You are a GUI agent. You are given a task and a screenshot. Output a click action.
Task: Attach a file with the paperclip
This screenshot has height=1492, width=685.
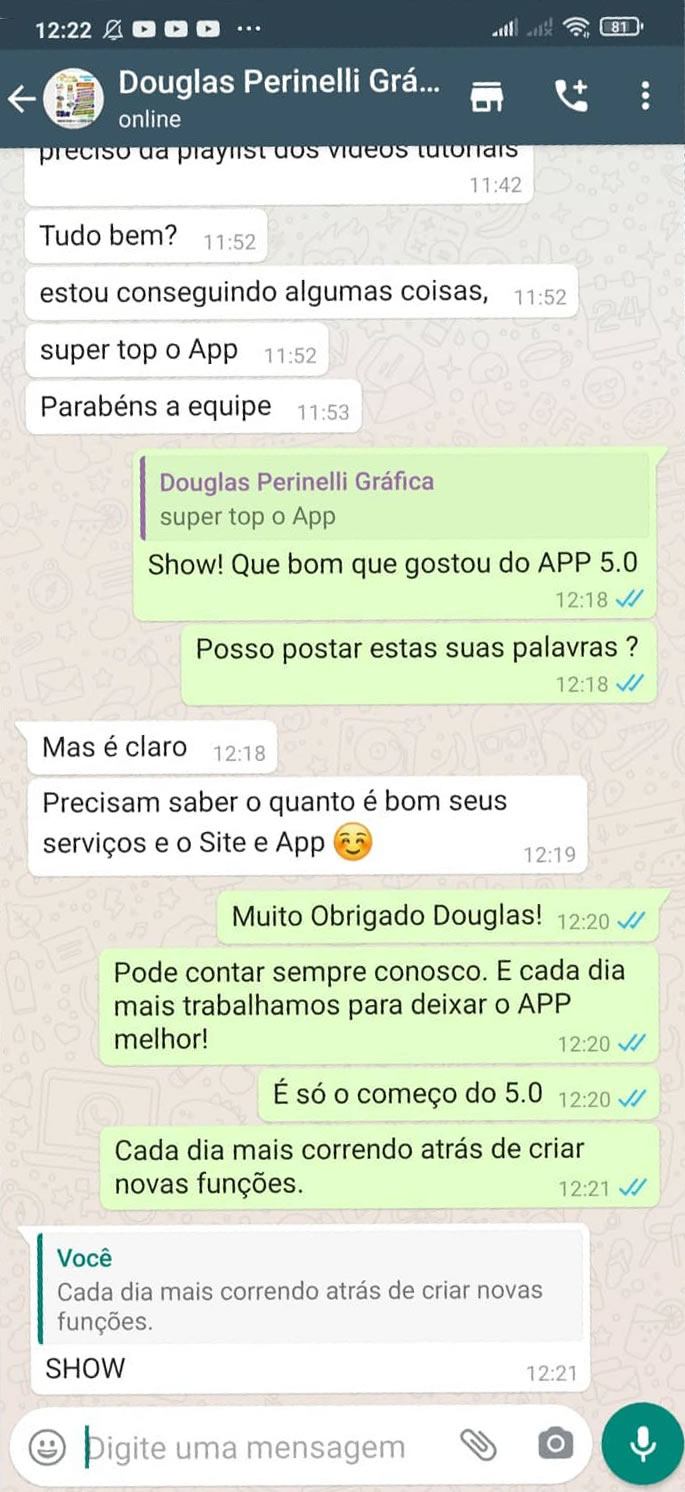point(478,1445)
